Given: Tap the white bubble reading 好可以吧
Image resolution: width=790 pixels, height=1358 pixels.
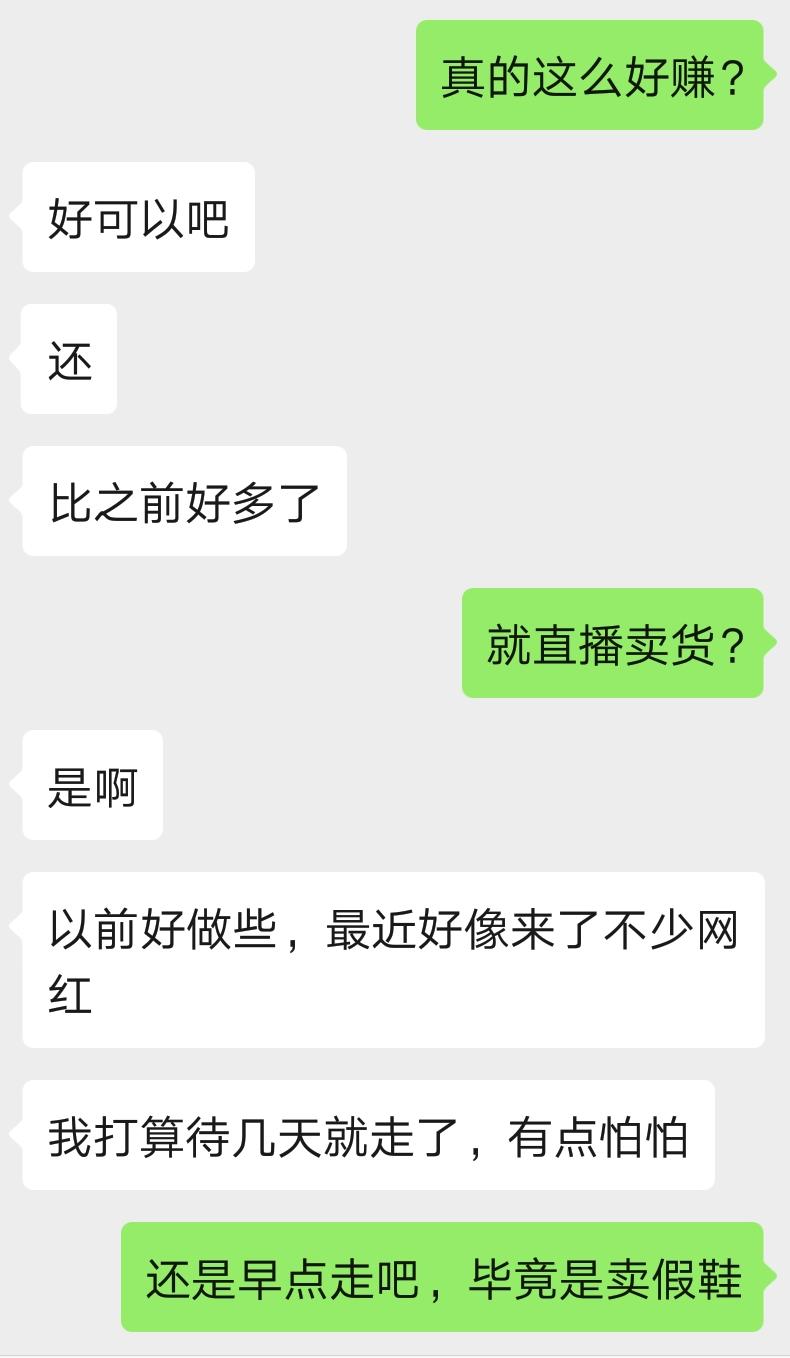Looking at the screenshot, I should [137, 217].
